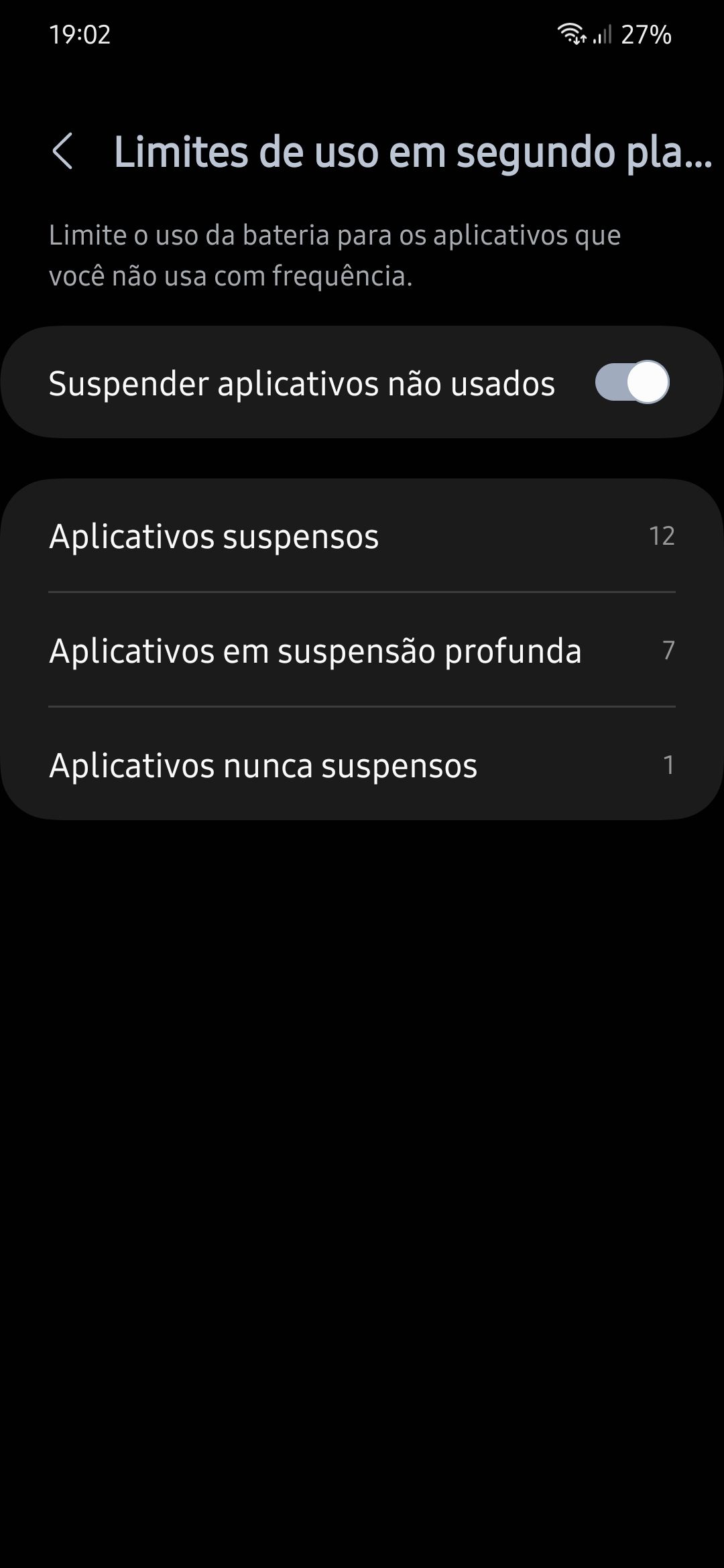Open Aplicativos suspensos list
724x1568 pixels.
(362, 536)
